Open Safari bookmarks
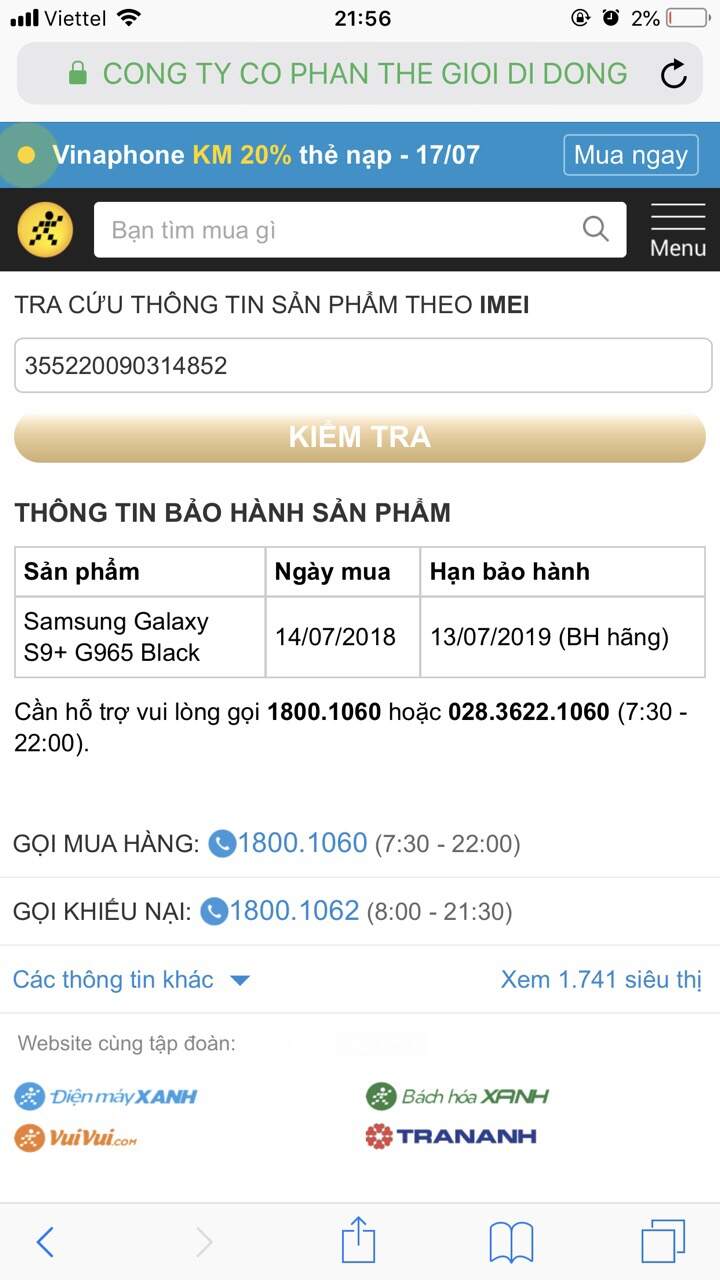This screenshot has height=1280, width=720. pos(511,1243)
